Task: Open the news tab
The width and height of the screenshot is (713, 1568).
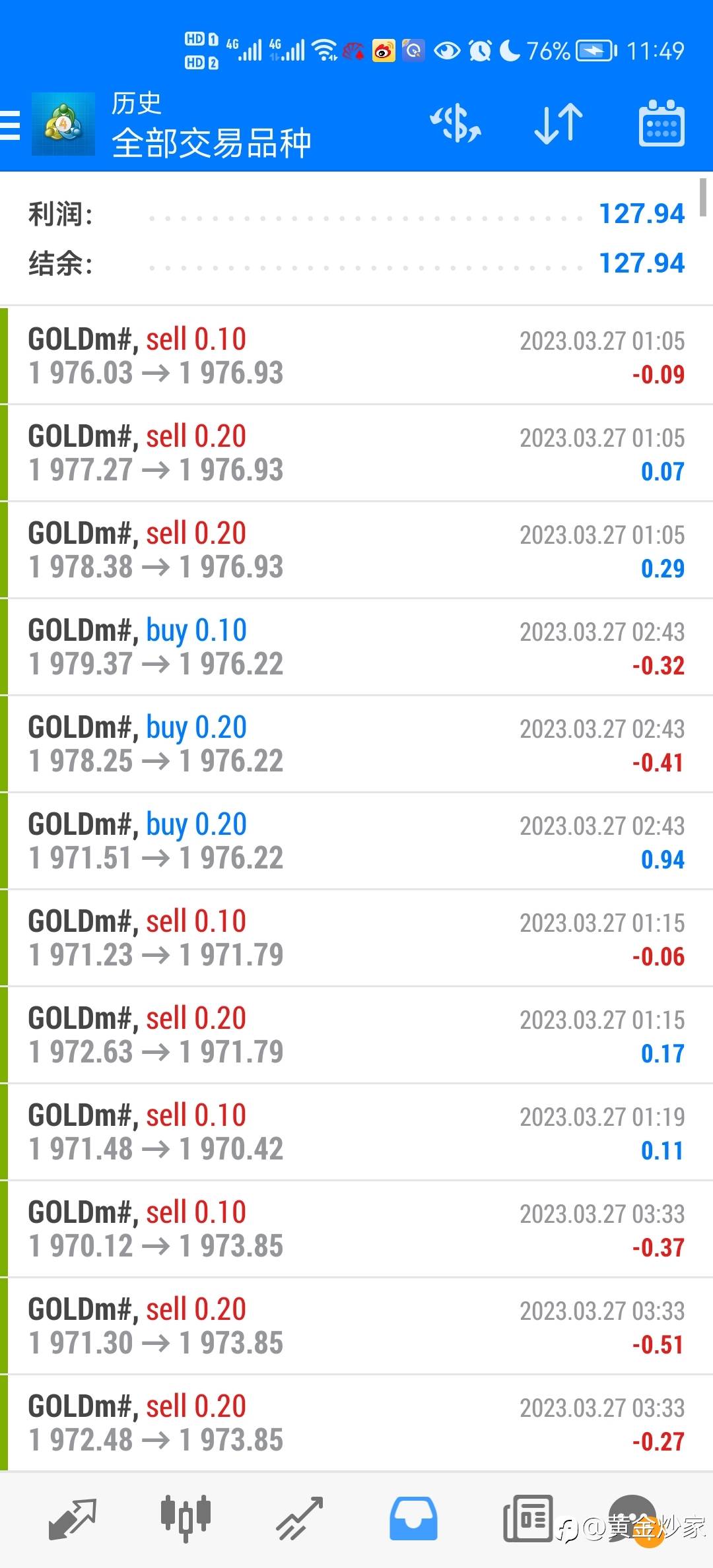Action: pos(527,1518)
